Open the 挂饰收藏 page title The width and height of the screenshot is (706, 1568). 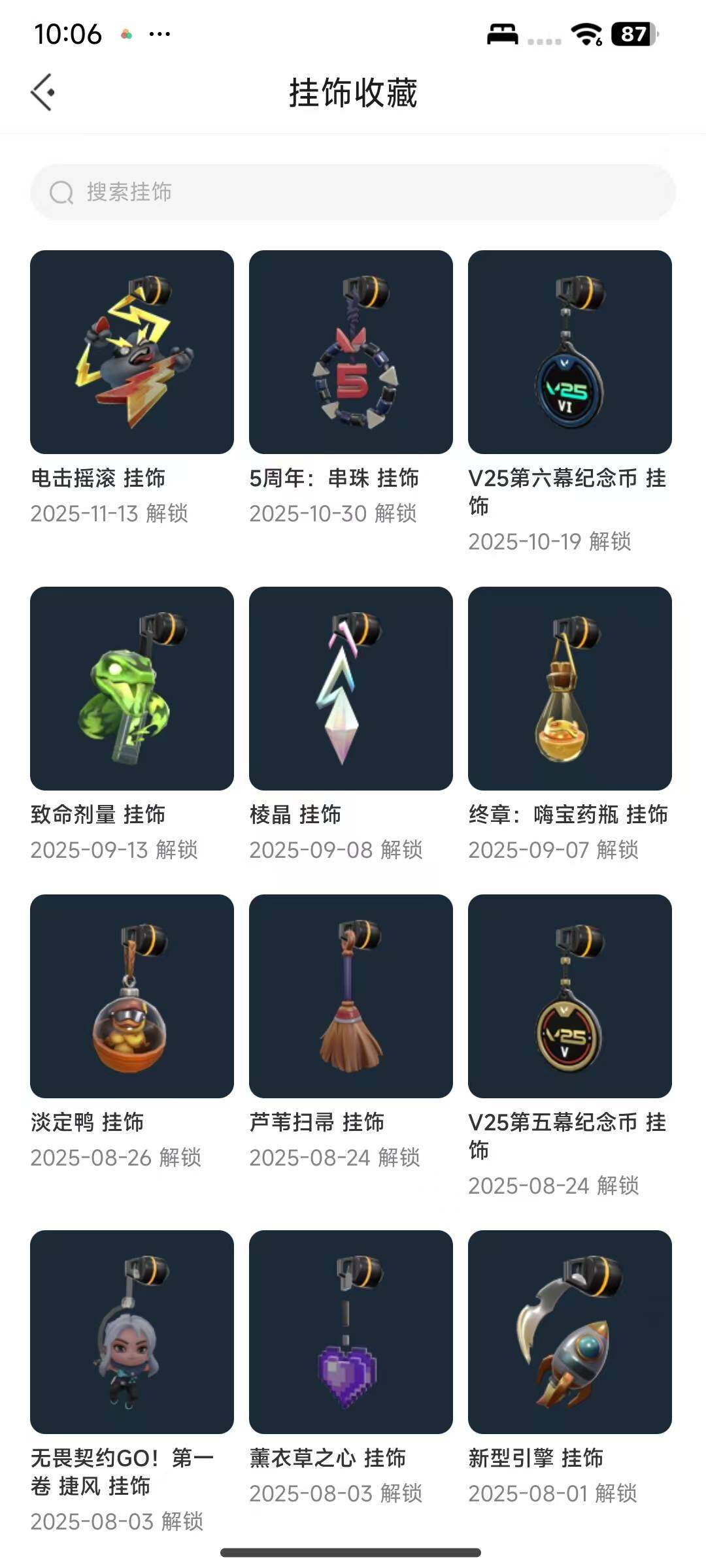click(x=353, y=92)
